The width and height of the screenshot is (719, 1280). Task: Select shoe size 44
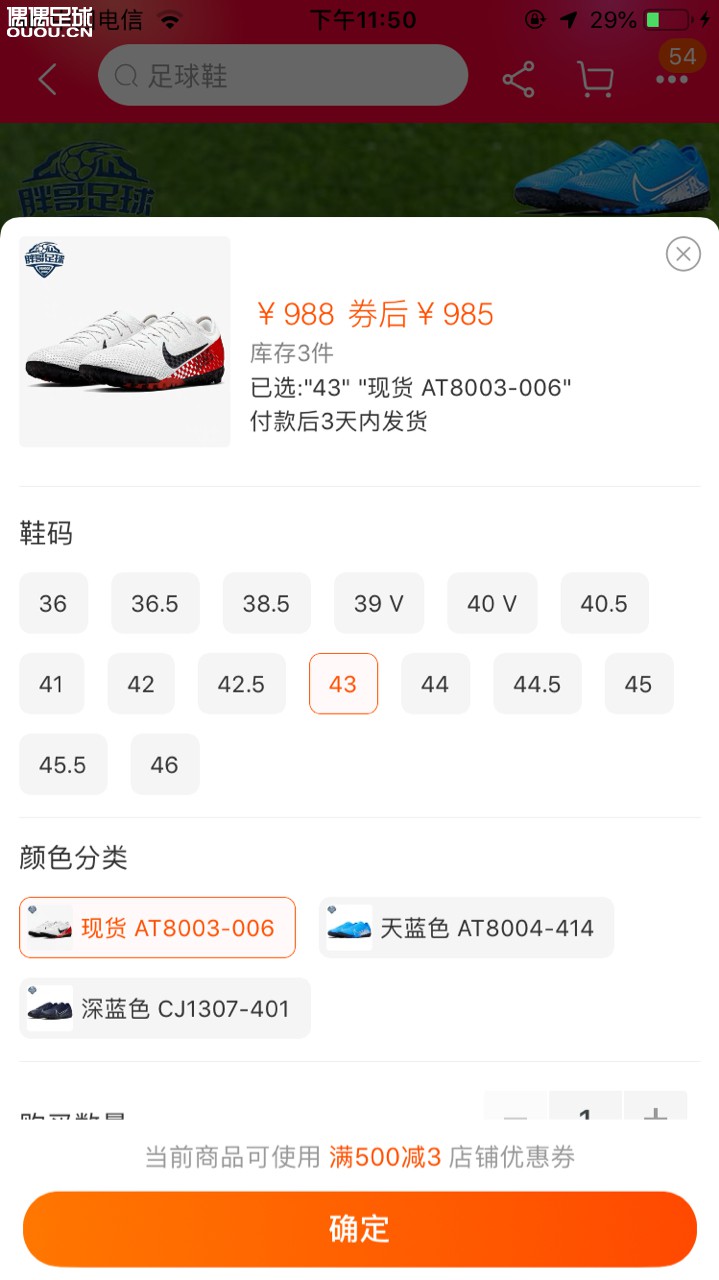435,684
